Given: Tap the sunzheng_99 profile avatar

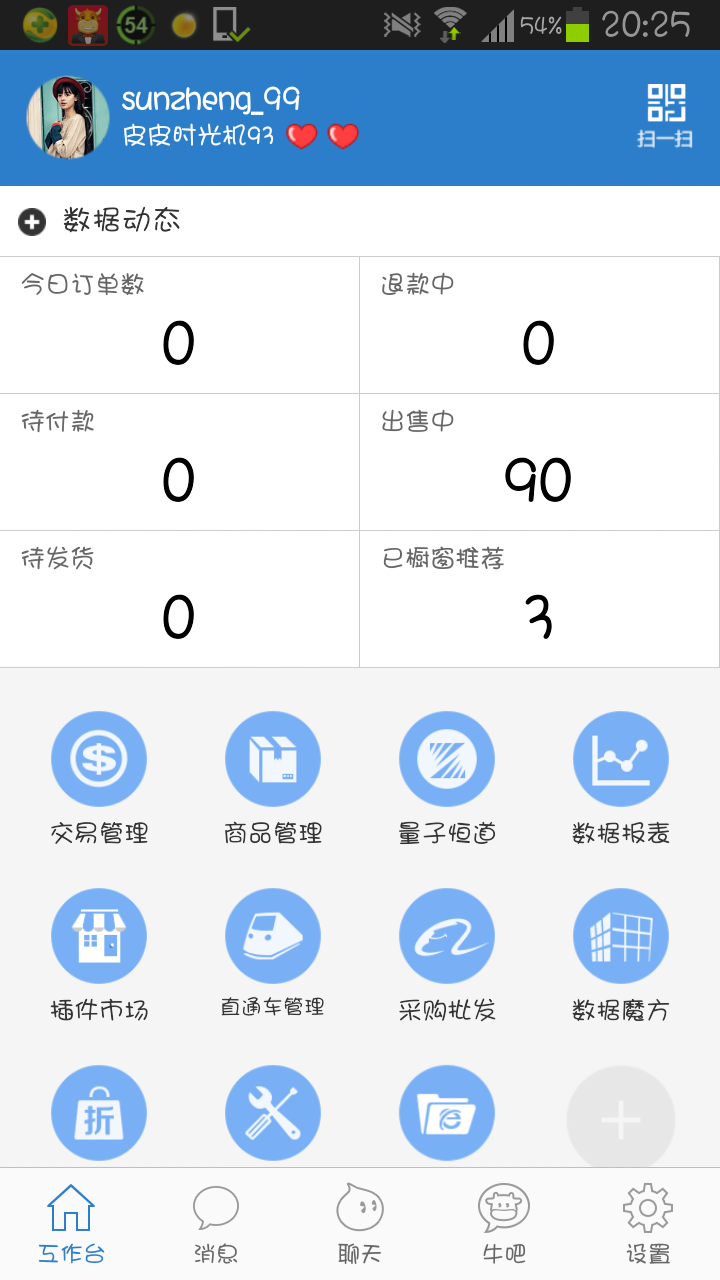Looking at the screenshot, I should tap(68, 117).
